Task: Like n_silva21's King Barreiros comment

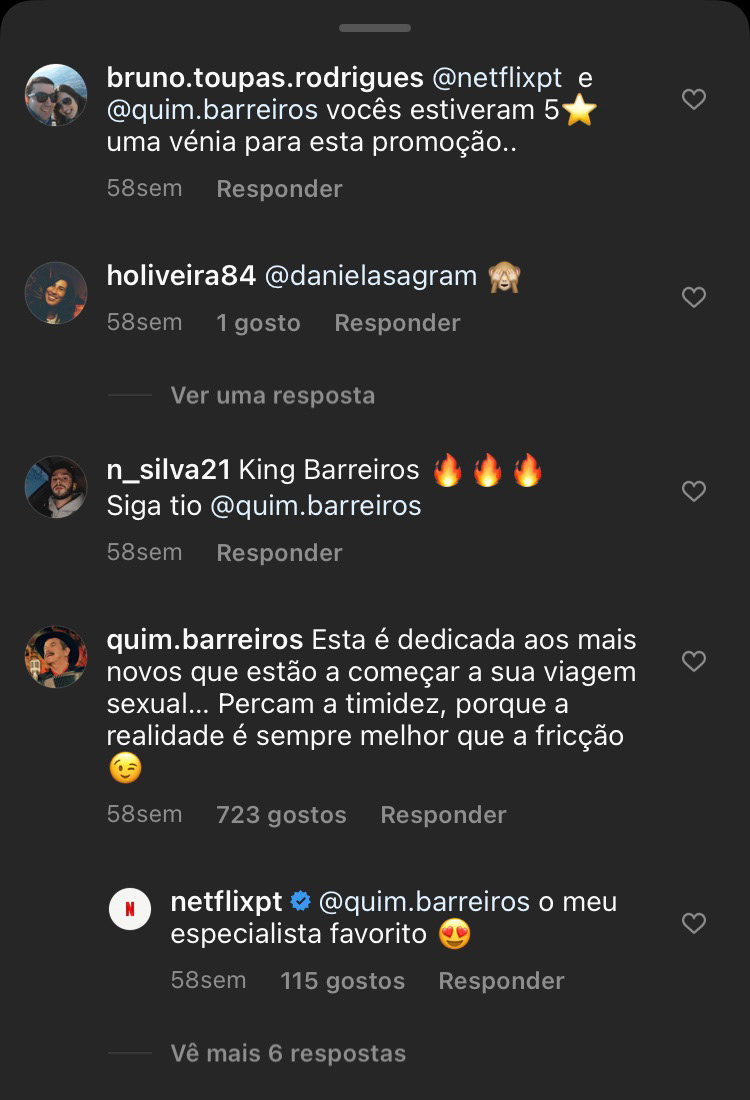Action: [693, 491]
